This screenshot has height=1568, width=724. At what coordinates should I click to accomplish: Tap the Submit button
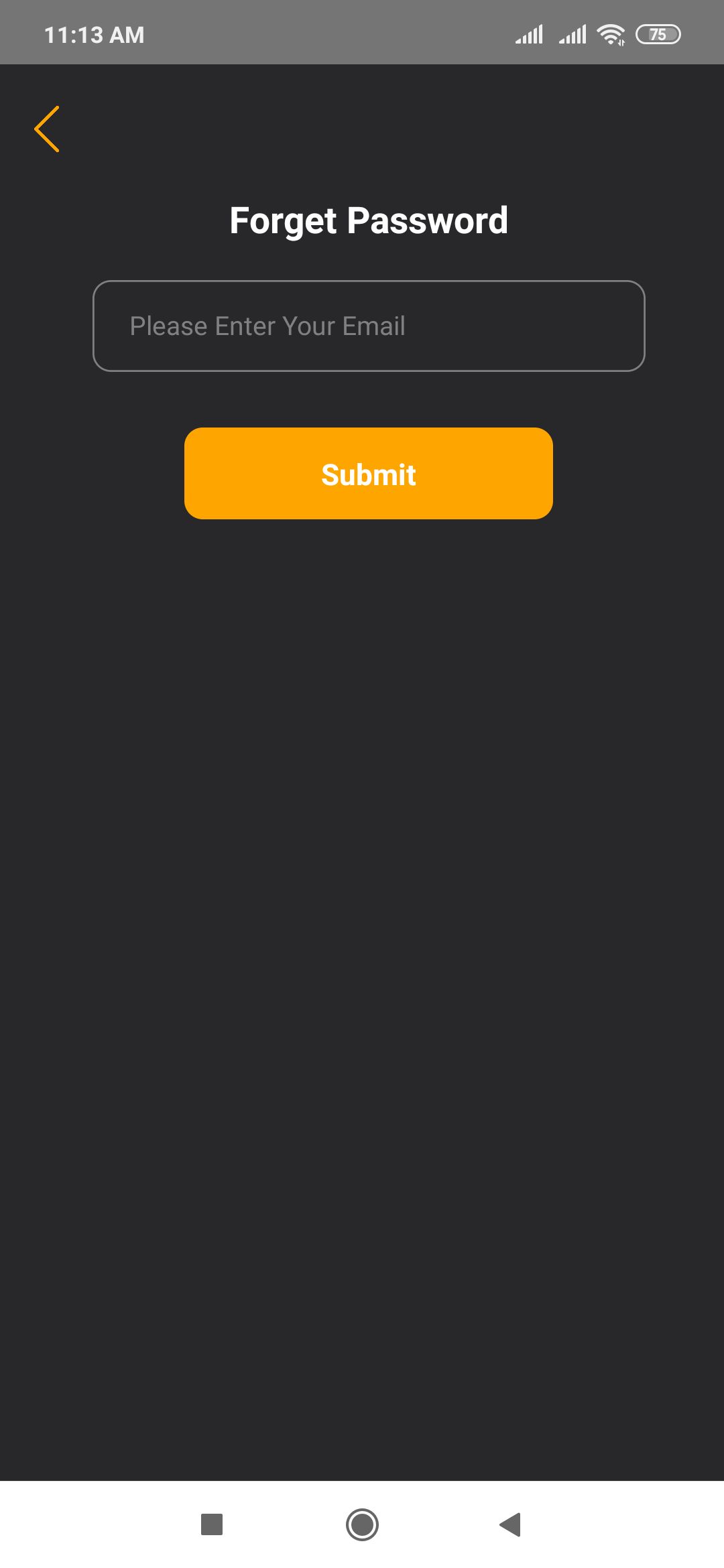pyautogui.click(x=369, y=473)
